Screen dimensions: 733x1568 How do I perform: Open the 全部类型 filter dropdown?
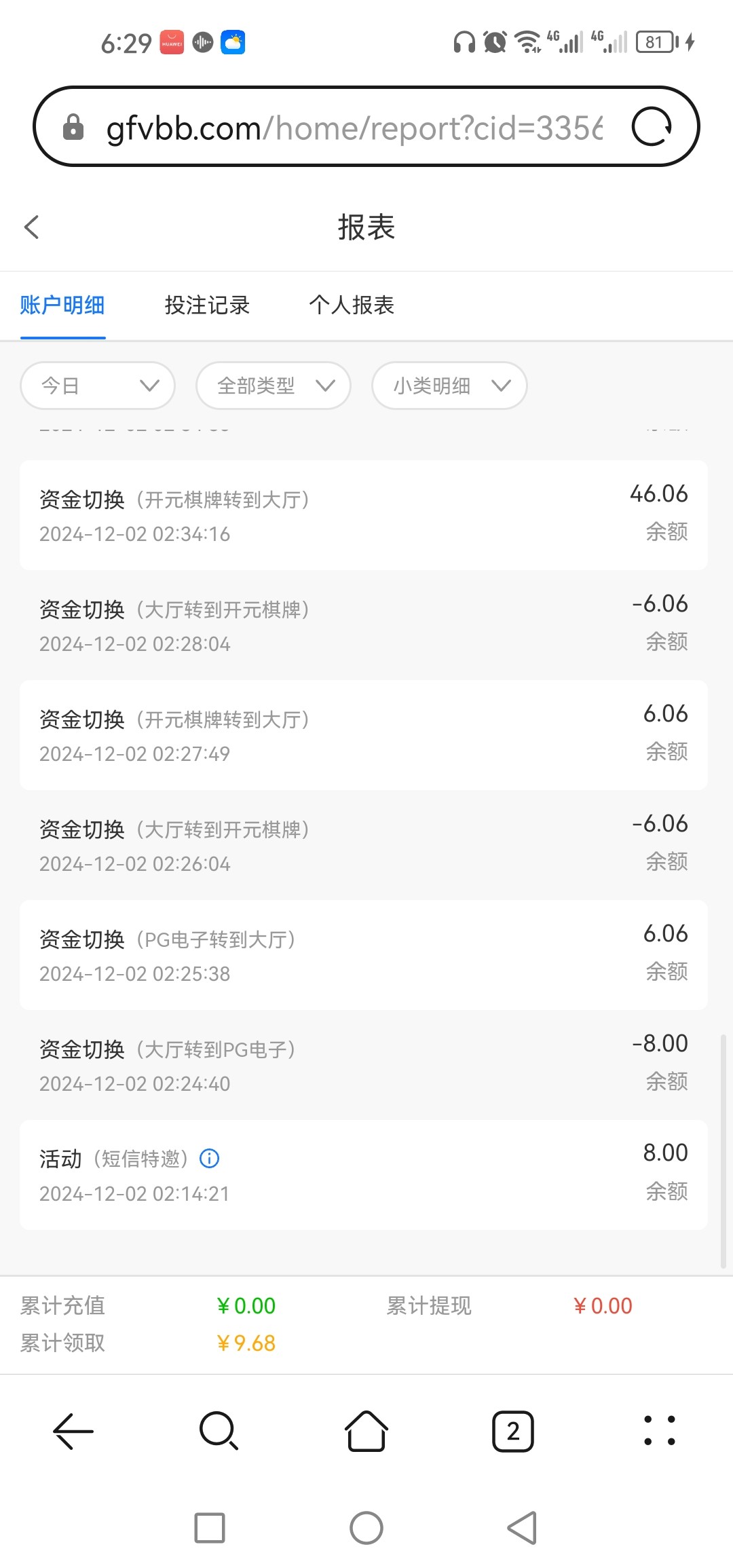(274, 386)
